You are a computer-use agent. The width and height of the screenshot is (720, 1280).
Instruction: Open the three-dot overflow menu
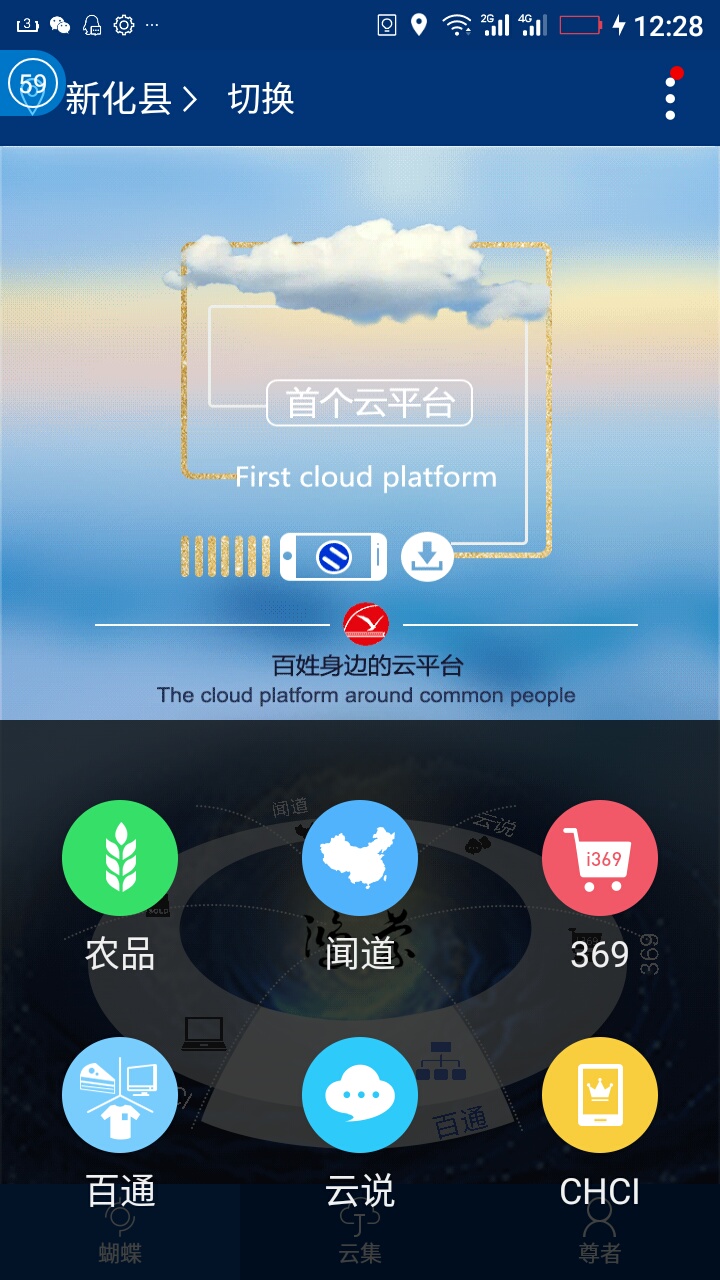click(x=670, y=98)
